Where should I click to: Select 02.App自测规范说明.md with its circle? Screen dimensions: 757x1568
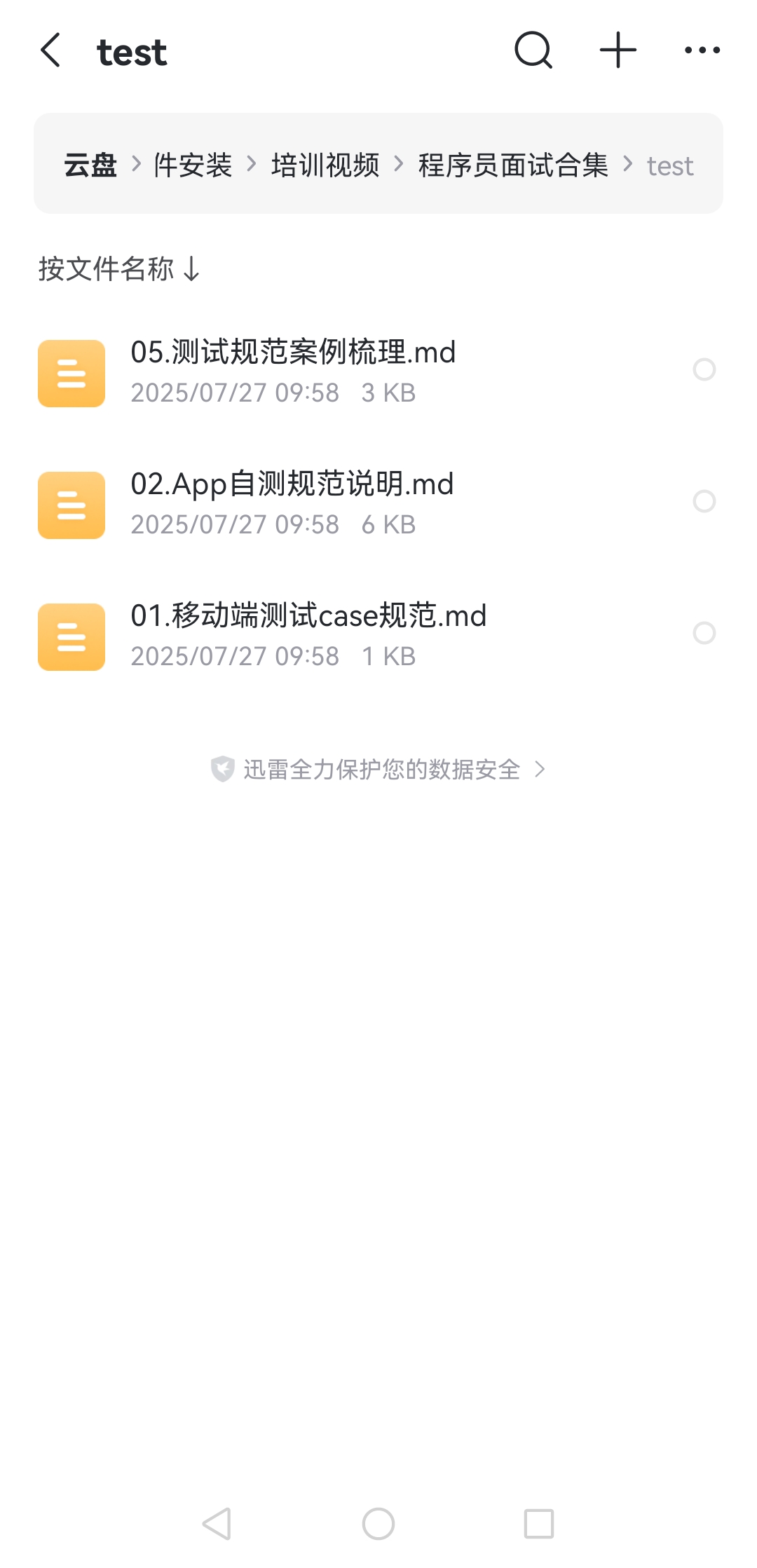(x=704, y=501)
